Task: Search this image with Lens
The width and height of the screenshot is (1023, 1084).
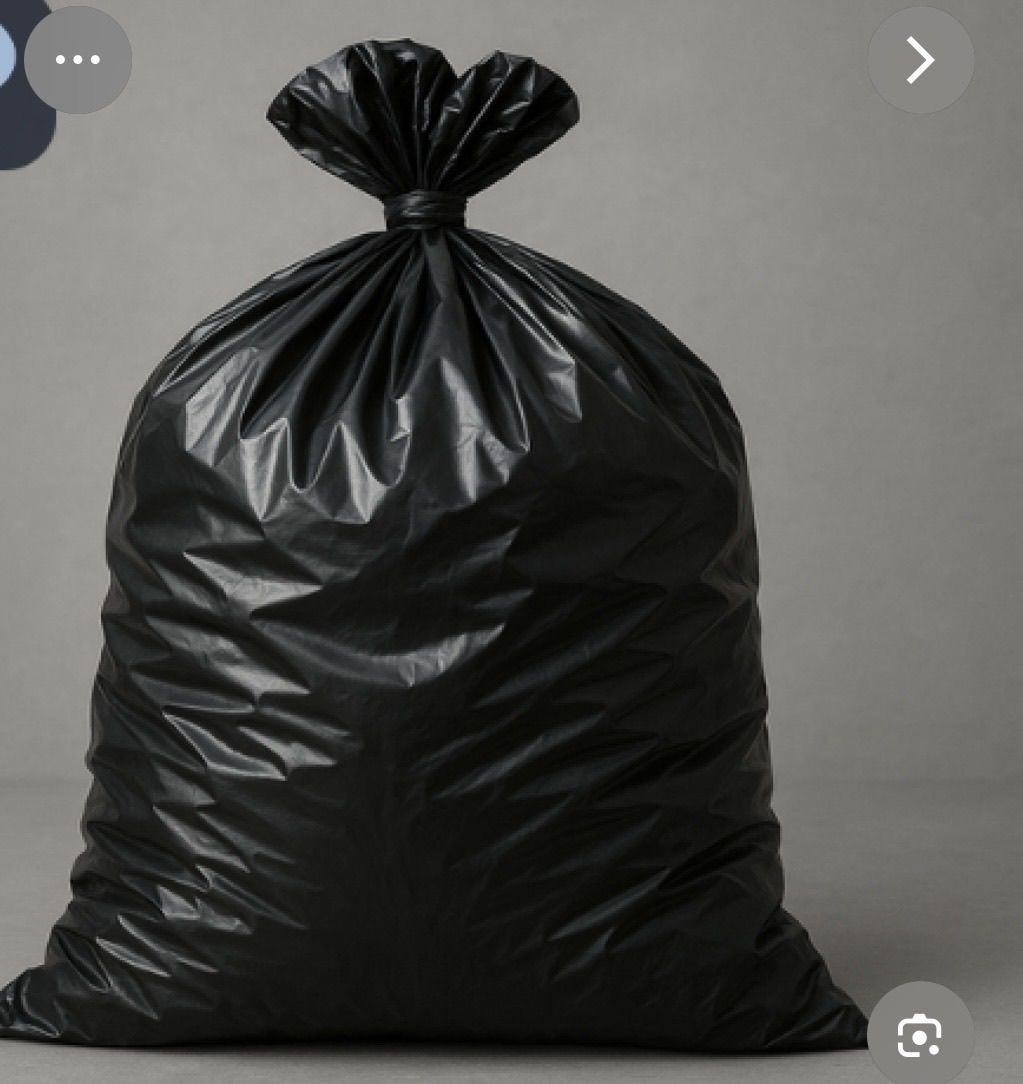Action: pyautogui.click(x=919, y=1036)
